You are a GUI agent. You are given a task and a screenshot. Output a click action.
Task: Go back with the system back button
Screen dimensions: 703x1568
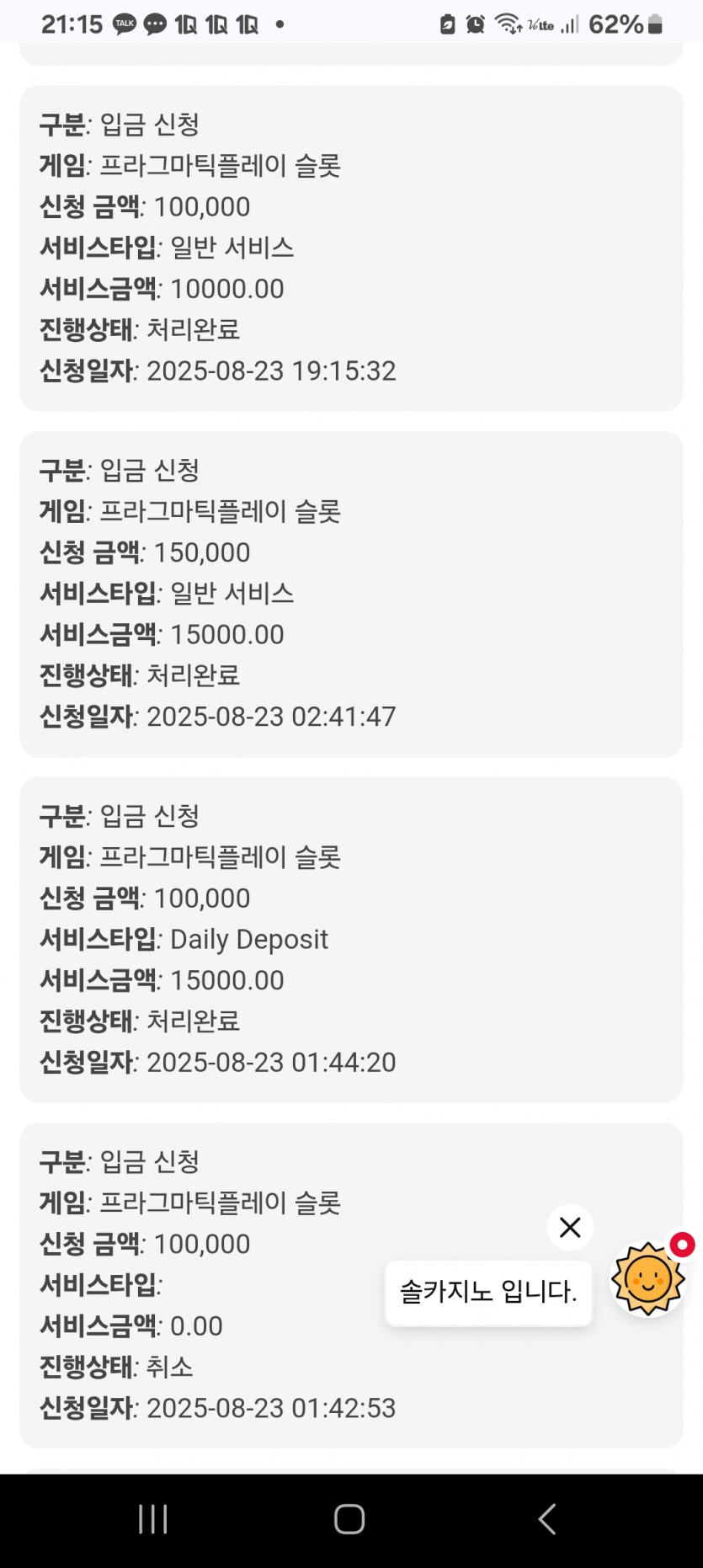coord(547,1519)
